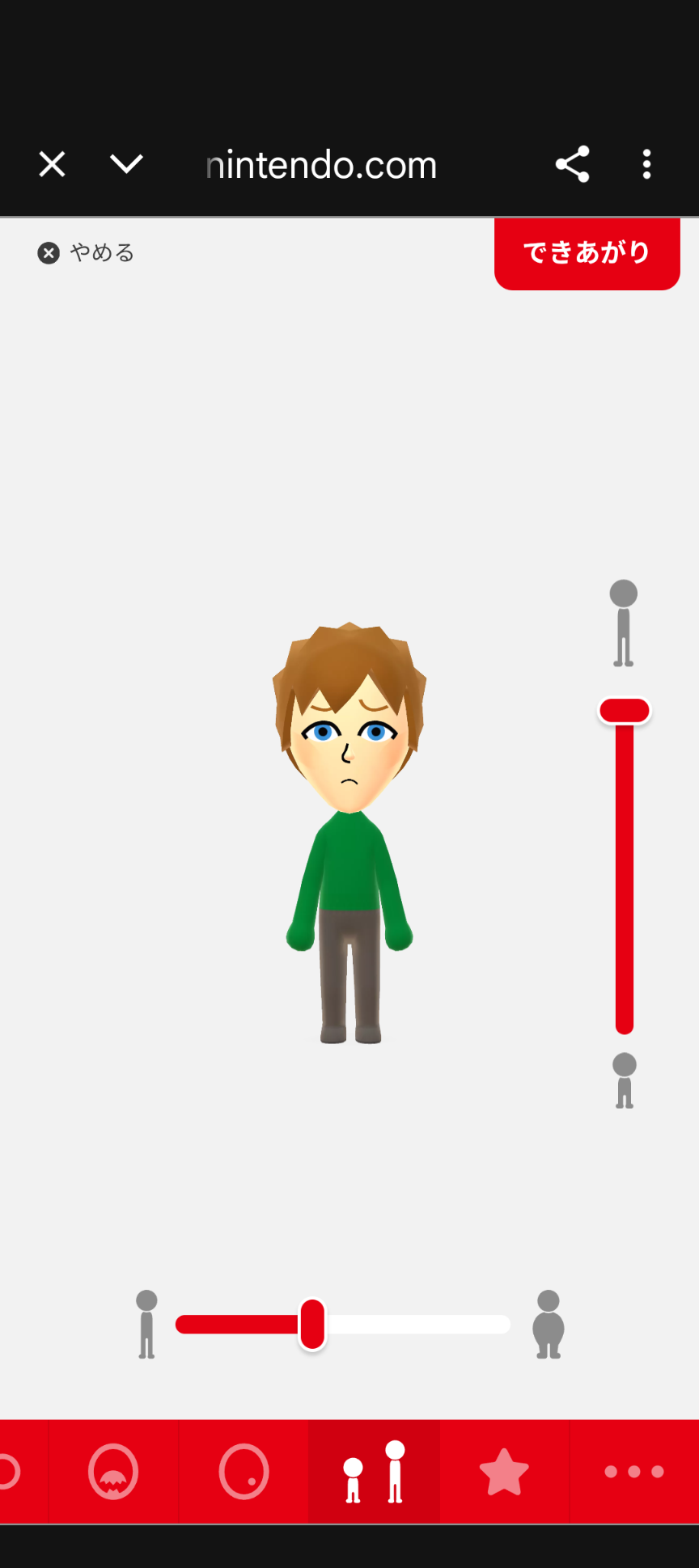This screenshot has width=699, height=1568.
Task: Open the three-dots more tab
Action: 634,1472
